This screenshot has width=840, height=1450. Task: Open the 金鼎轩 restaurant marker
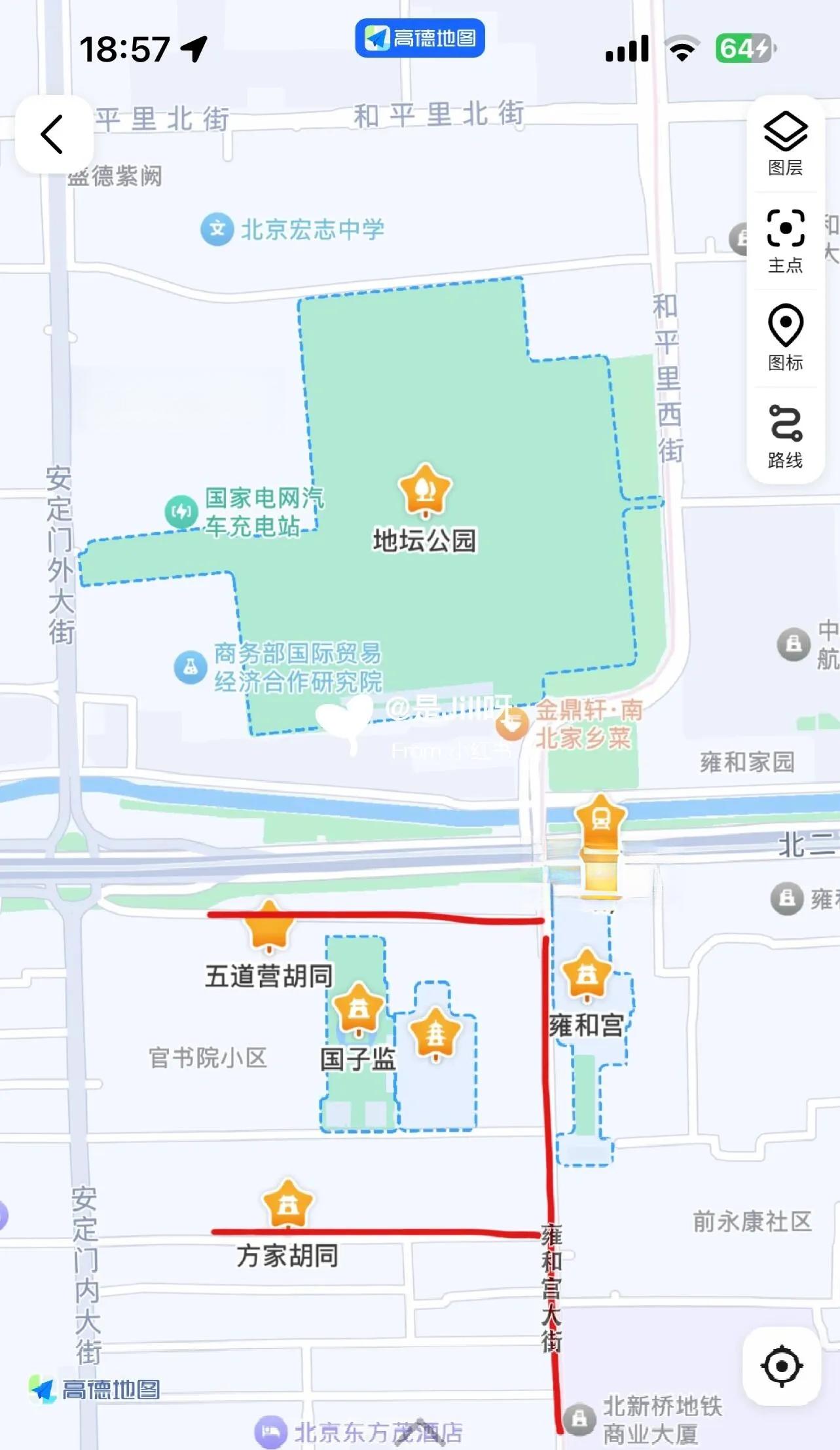click(512, 723)
